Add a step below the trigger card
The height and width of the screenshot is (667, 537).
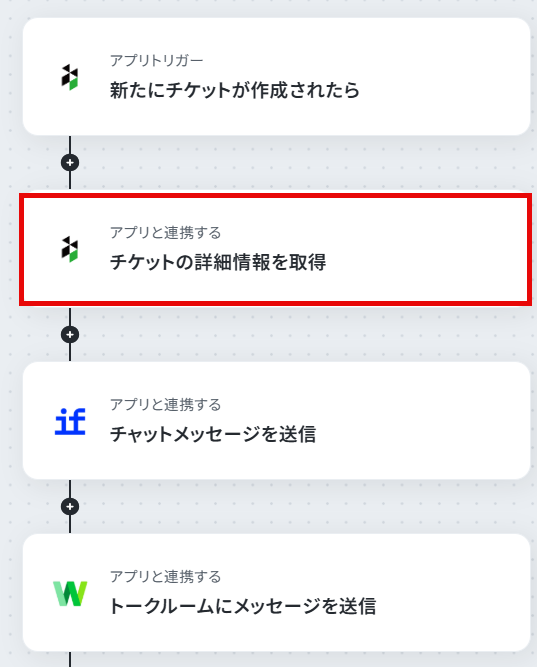(x=70, y=162)
